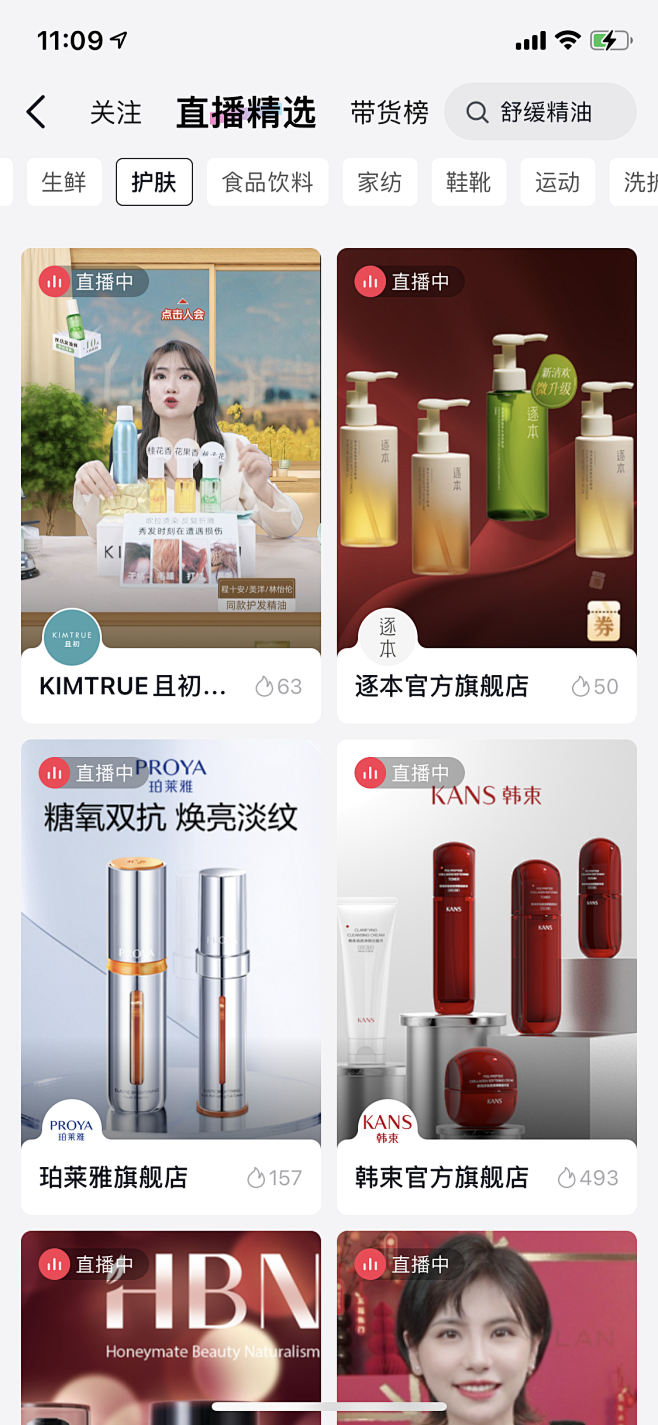Select the 直播精选 tab

246,113
